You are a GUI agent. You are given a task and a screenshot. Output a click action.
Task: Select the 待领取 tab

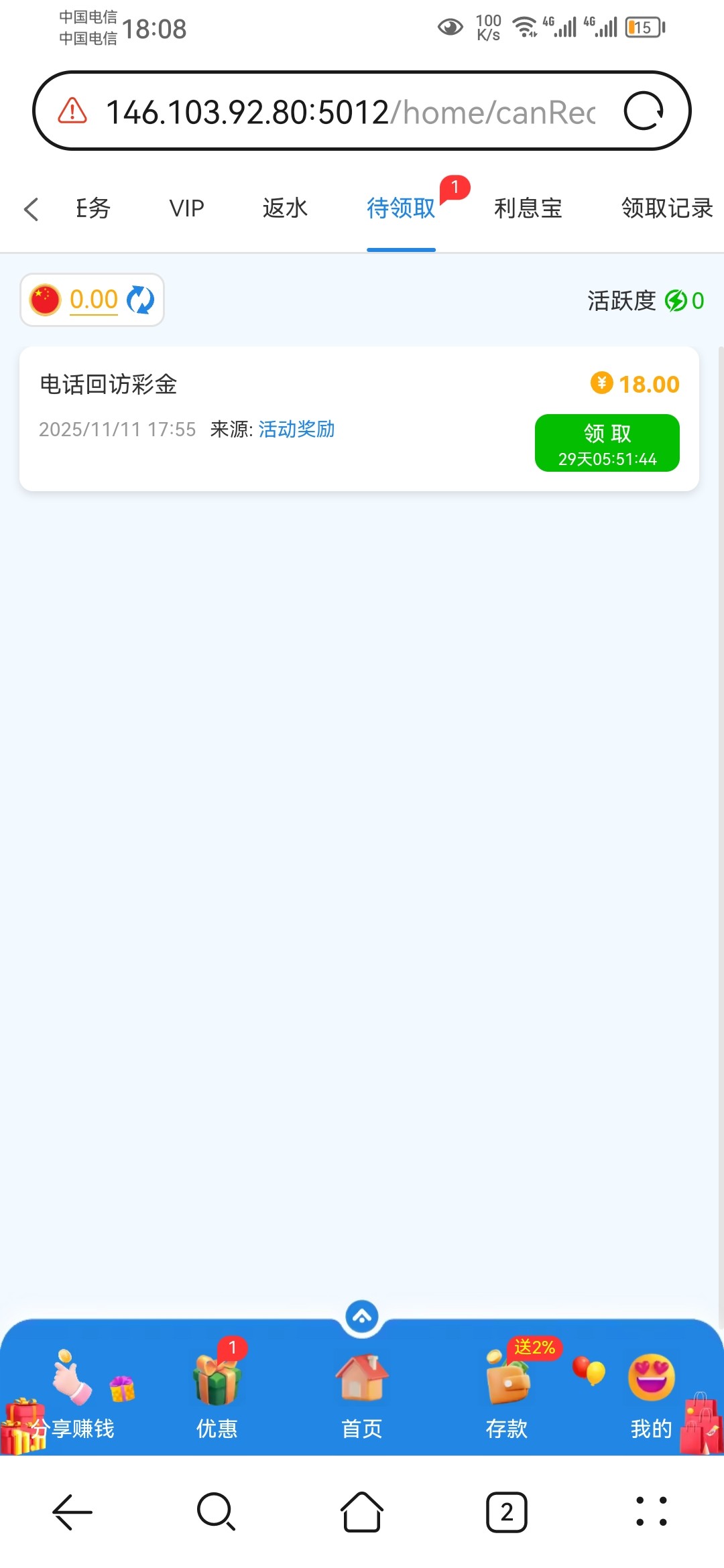pyautogui.click(x=401, y=208)
